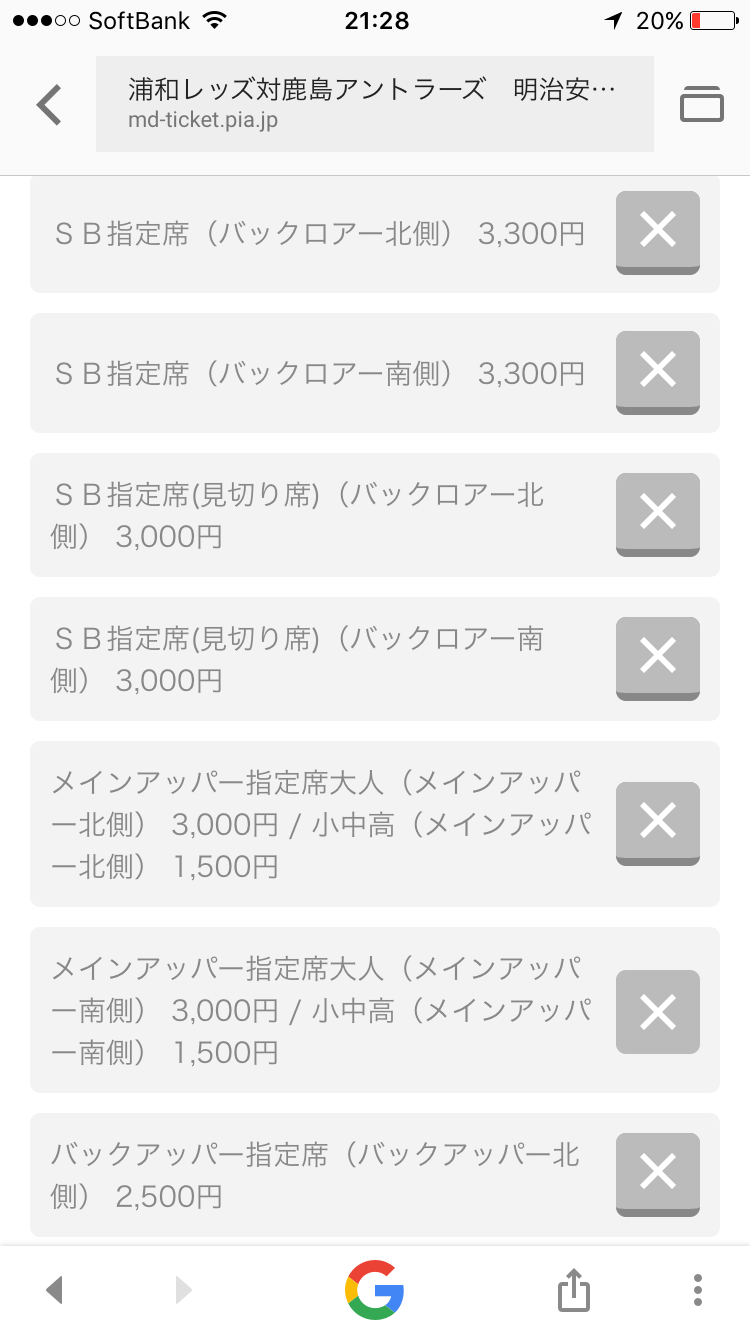The image size is (750, 1334).
Task: Navigate back with the bottom toolbar arrow
Action: tap(55, 1290)
